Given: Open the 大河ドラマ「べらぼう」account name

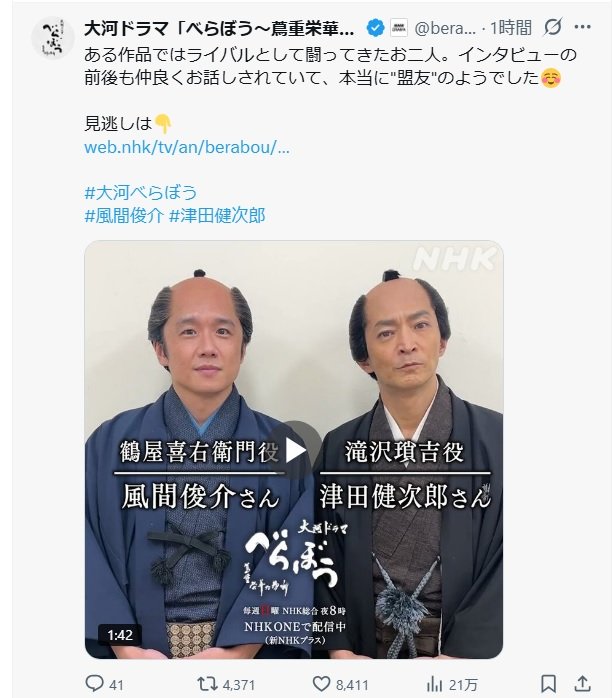Looking at the screenshot, I should (220, 26).
